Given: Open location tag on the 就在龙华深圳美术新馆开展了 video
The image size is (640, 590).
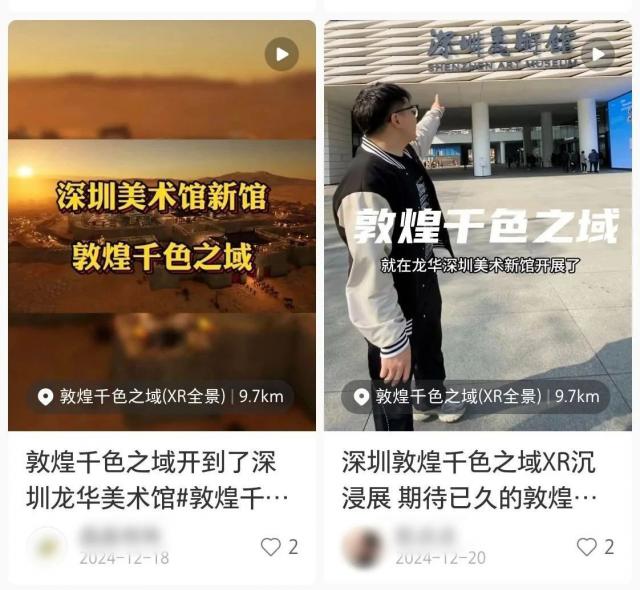Looking at the screenshot, I should [476, 396].
